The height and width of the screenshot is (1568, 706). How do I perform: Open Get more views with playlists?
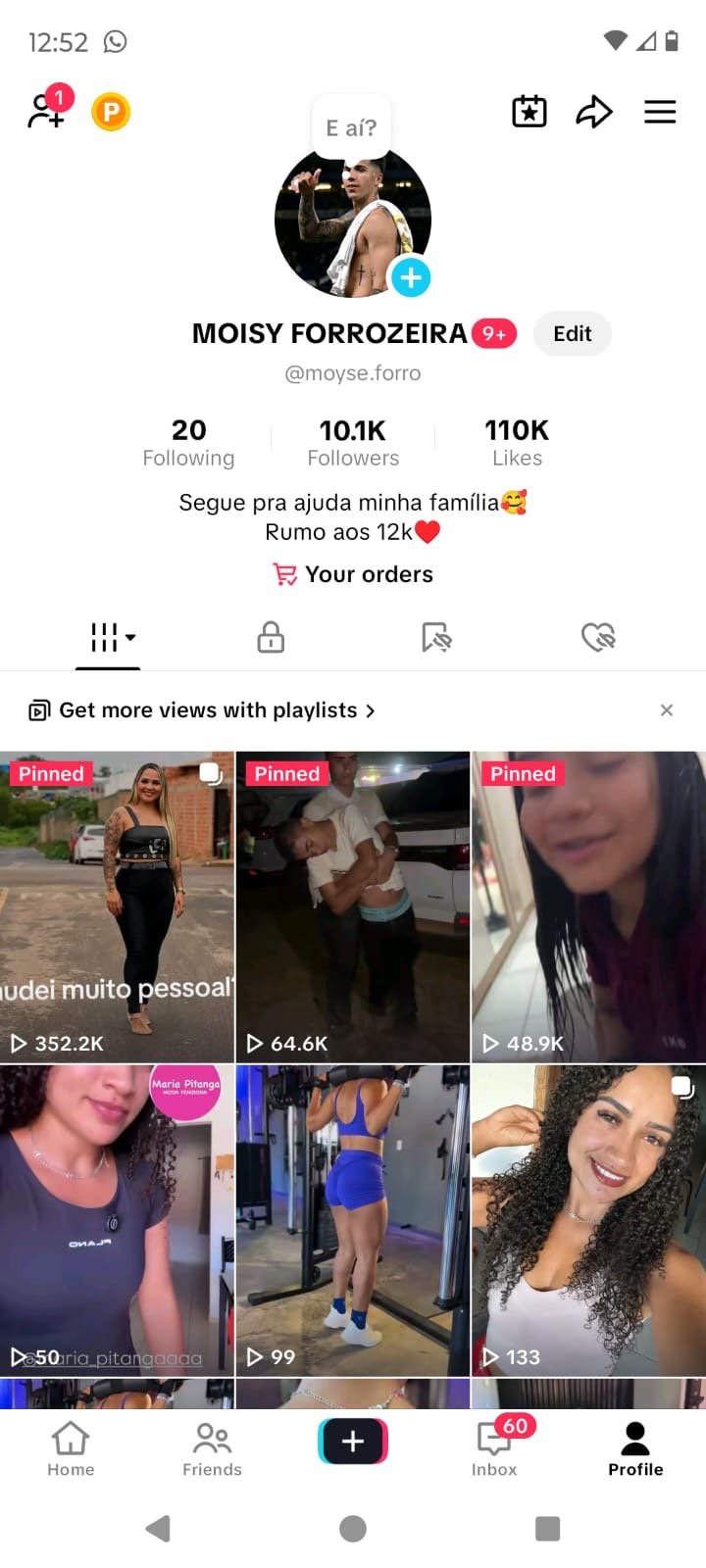[x=202, y=710]
